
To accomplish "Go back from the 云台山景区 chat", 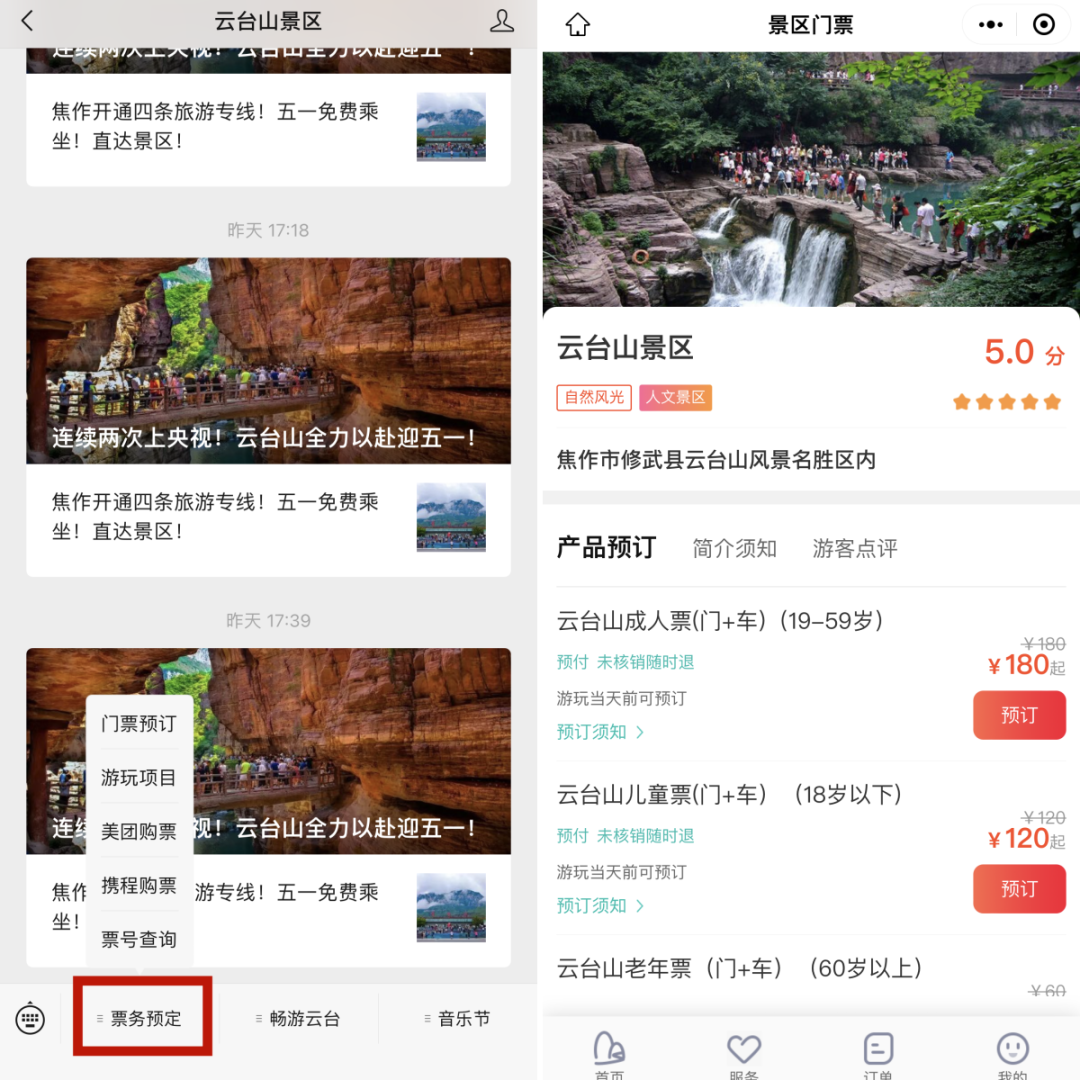I will 27,21.
